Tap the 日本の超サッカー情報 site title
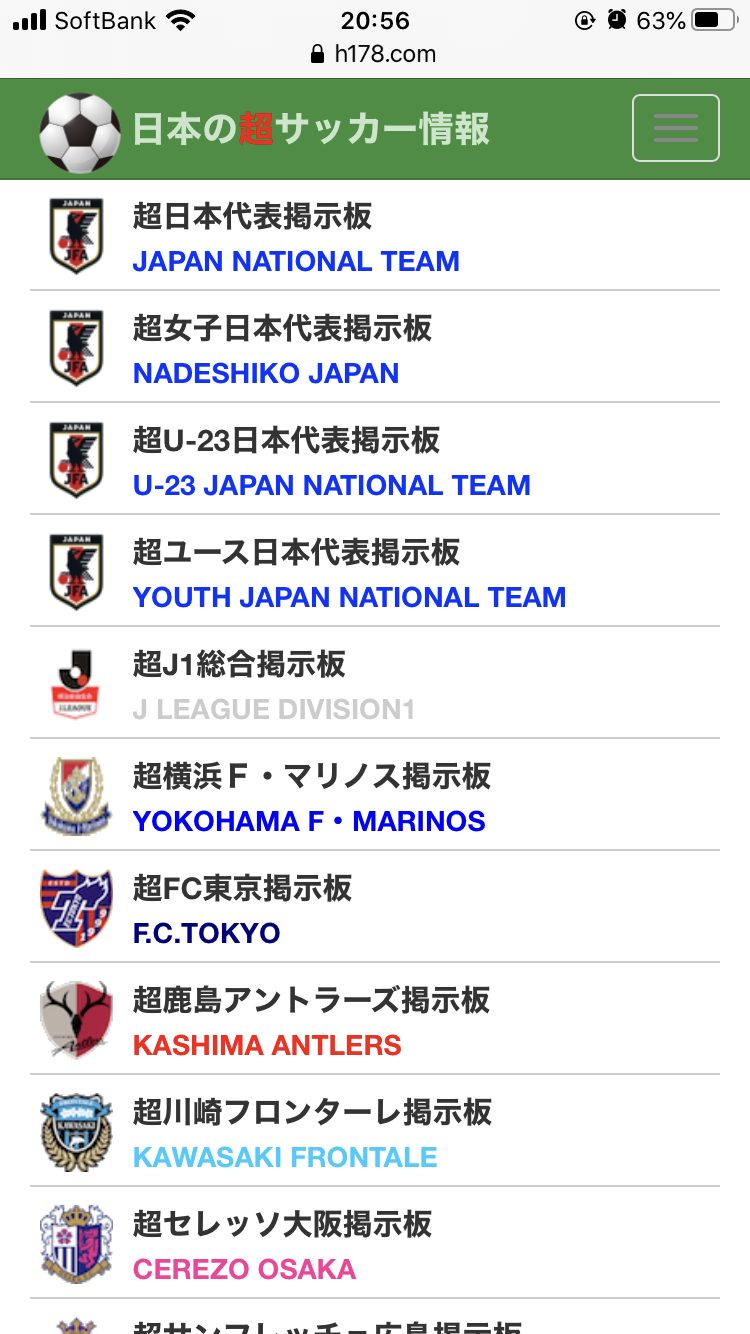This screenshot has height=1334, width=750. [x=310, y=130]
